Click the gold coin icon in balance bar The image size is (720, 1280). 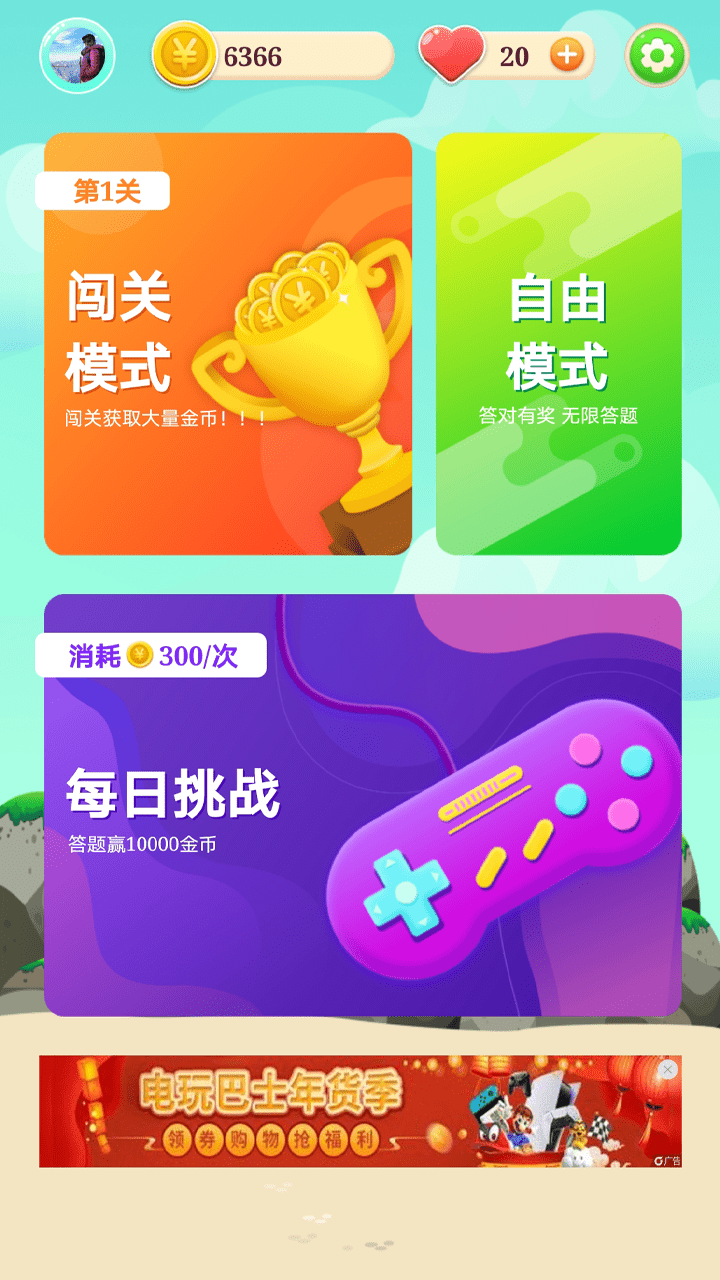point(182,55)
